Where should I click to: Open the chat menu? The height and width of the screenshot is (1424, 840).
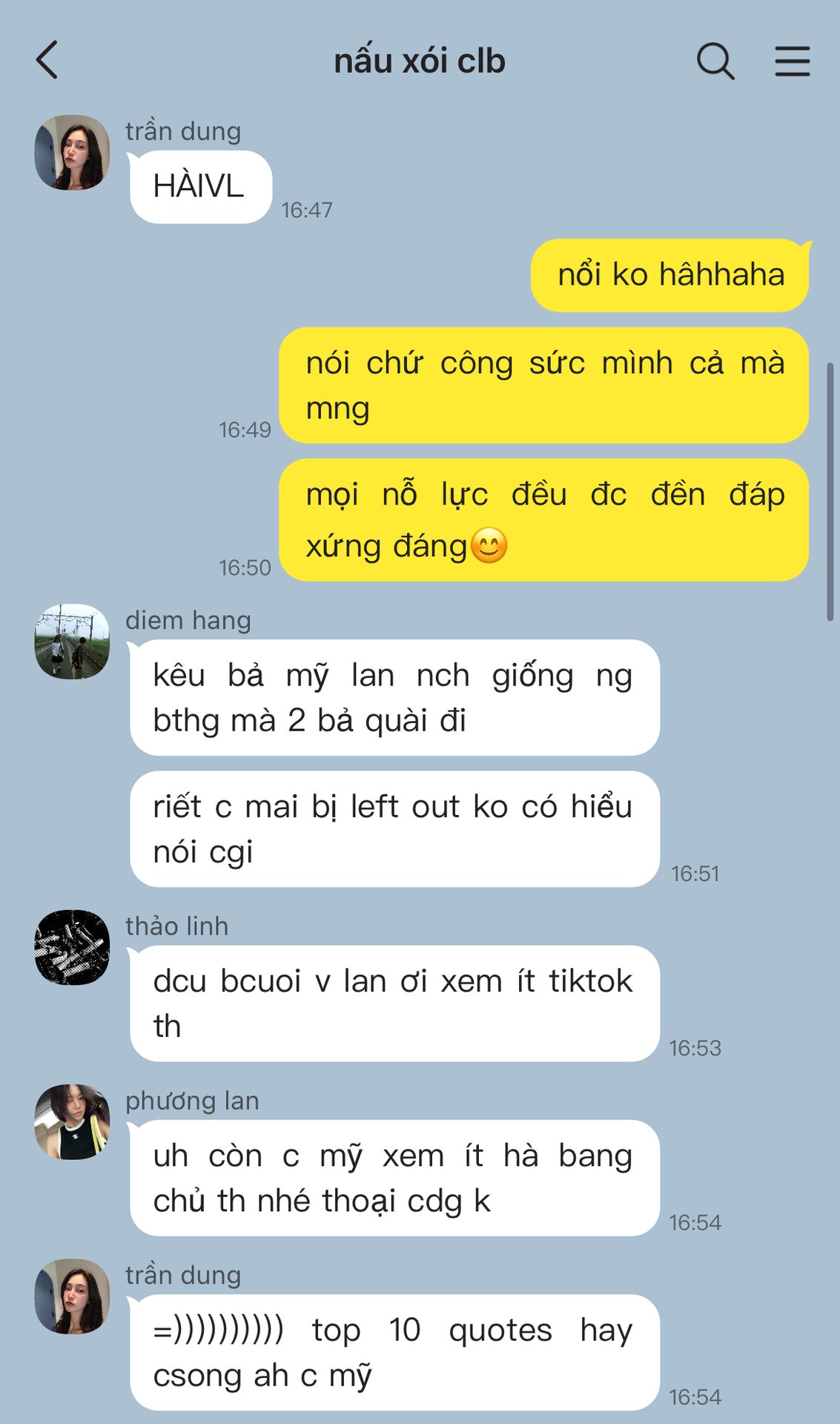click(x=793, y=61)
